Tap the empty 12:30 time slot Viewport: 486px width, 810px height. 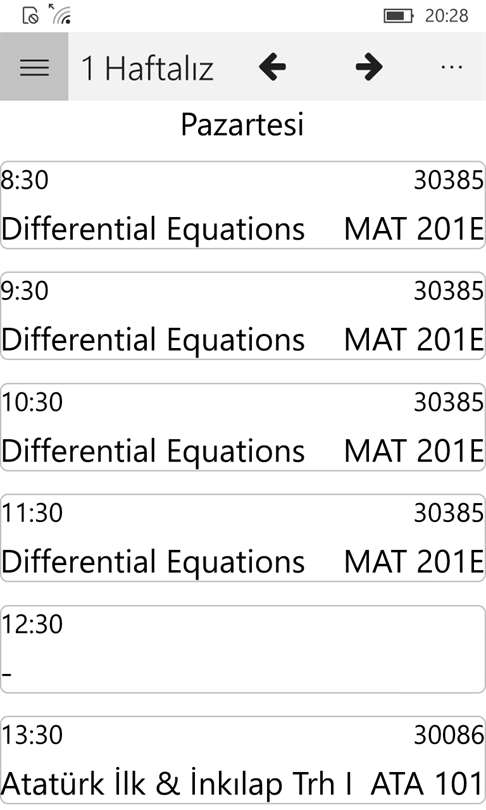[243, 649]
